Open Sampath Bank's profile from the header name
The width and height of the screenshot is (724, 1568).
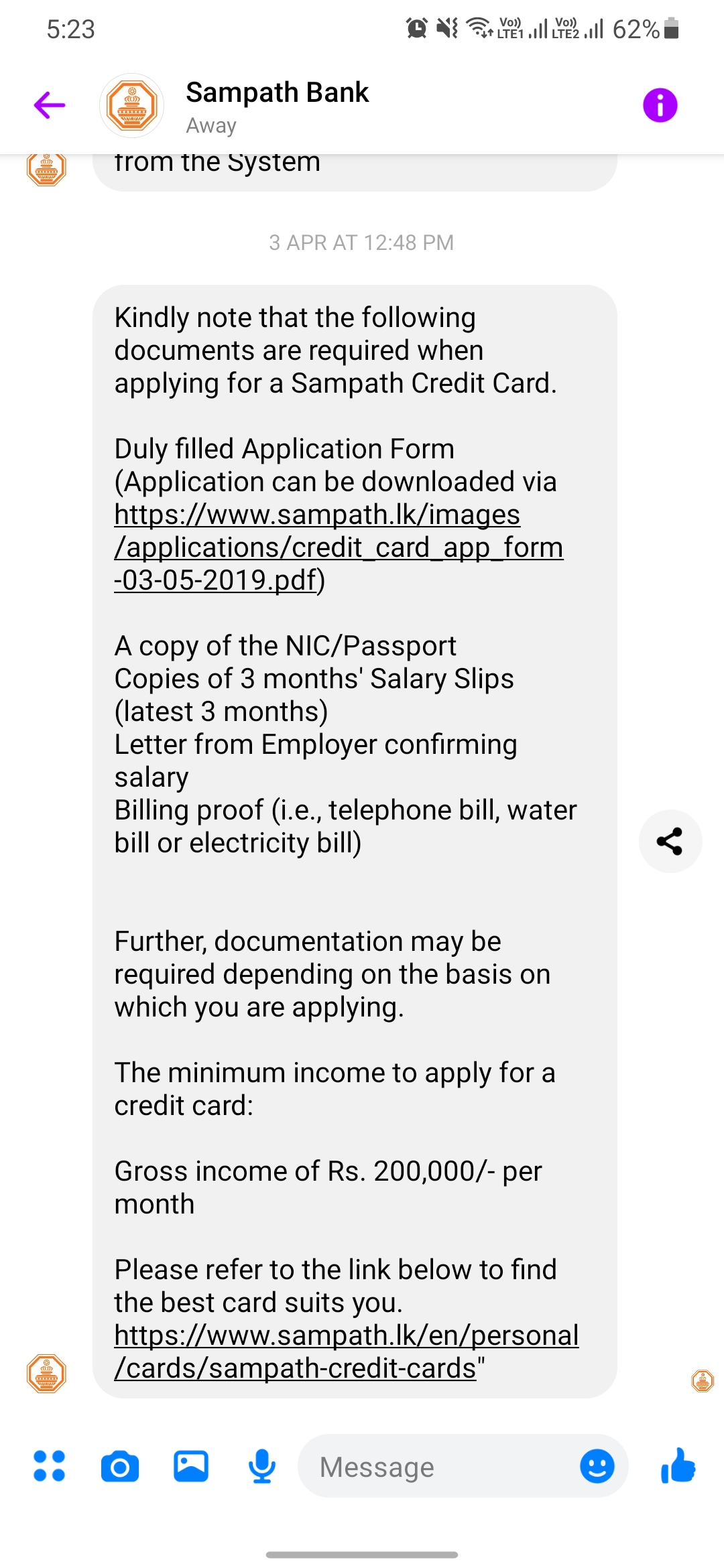pyautogui.click(x=277, y=92)
